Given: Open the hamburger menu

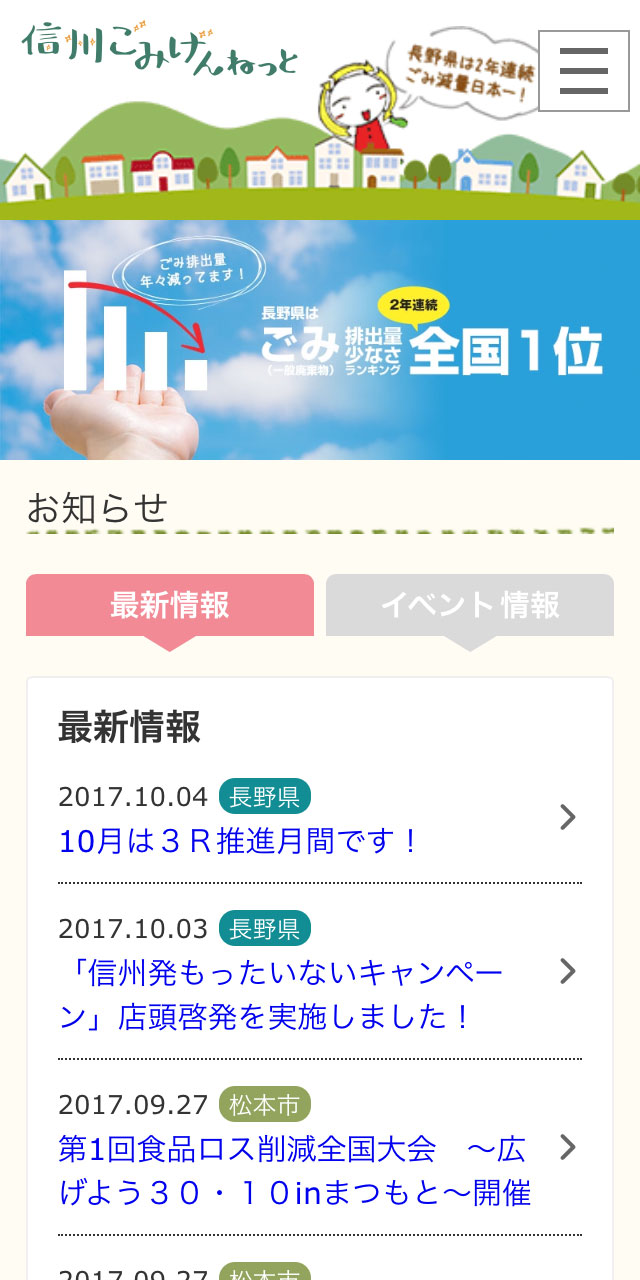Looking at the screenshot, I should (584, 71).
